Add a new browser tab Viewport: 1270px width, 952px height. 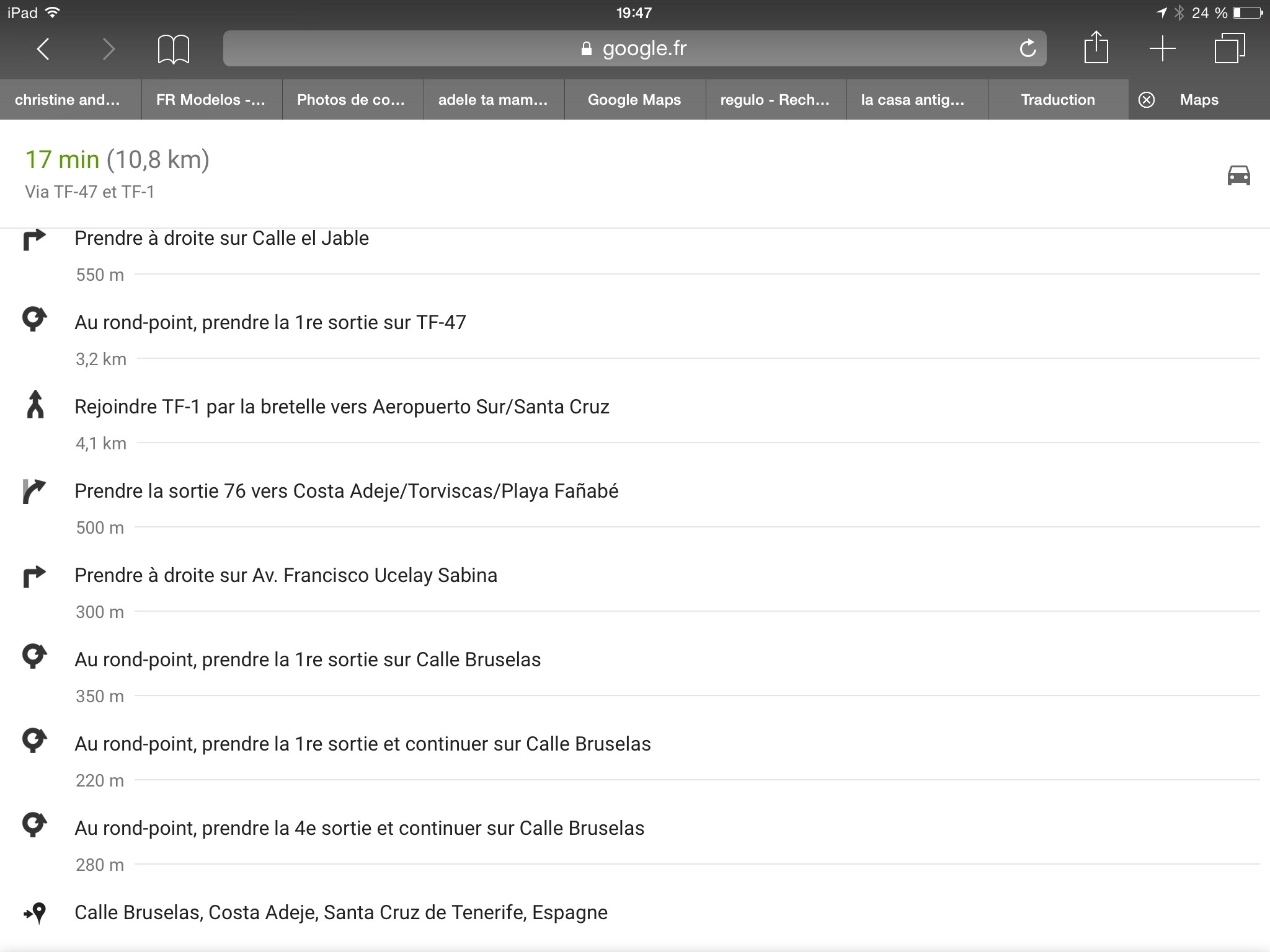click(x=1162, y=48)
